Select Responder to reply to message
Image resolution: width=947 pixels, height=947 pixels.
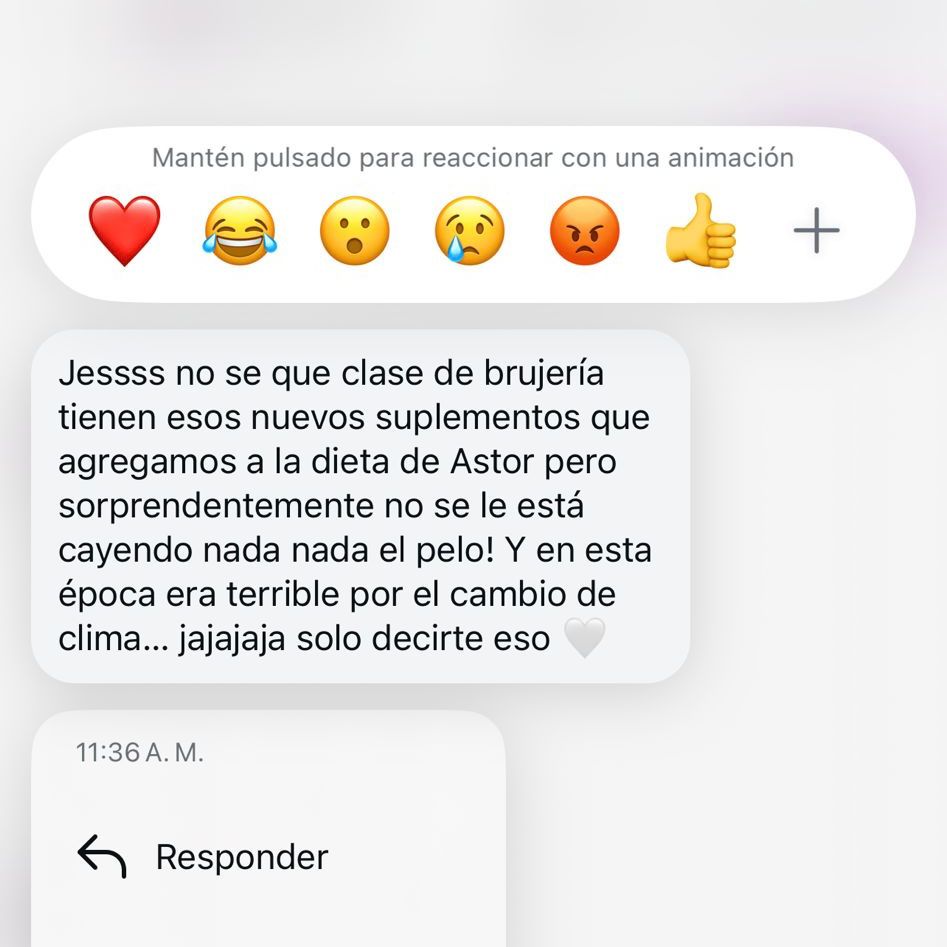pyautogui.click(x=240, y=857)
